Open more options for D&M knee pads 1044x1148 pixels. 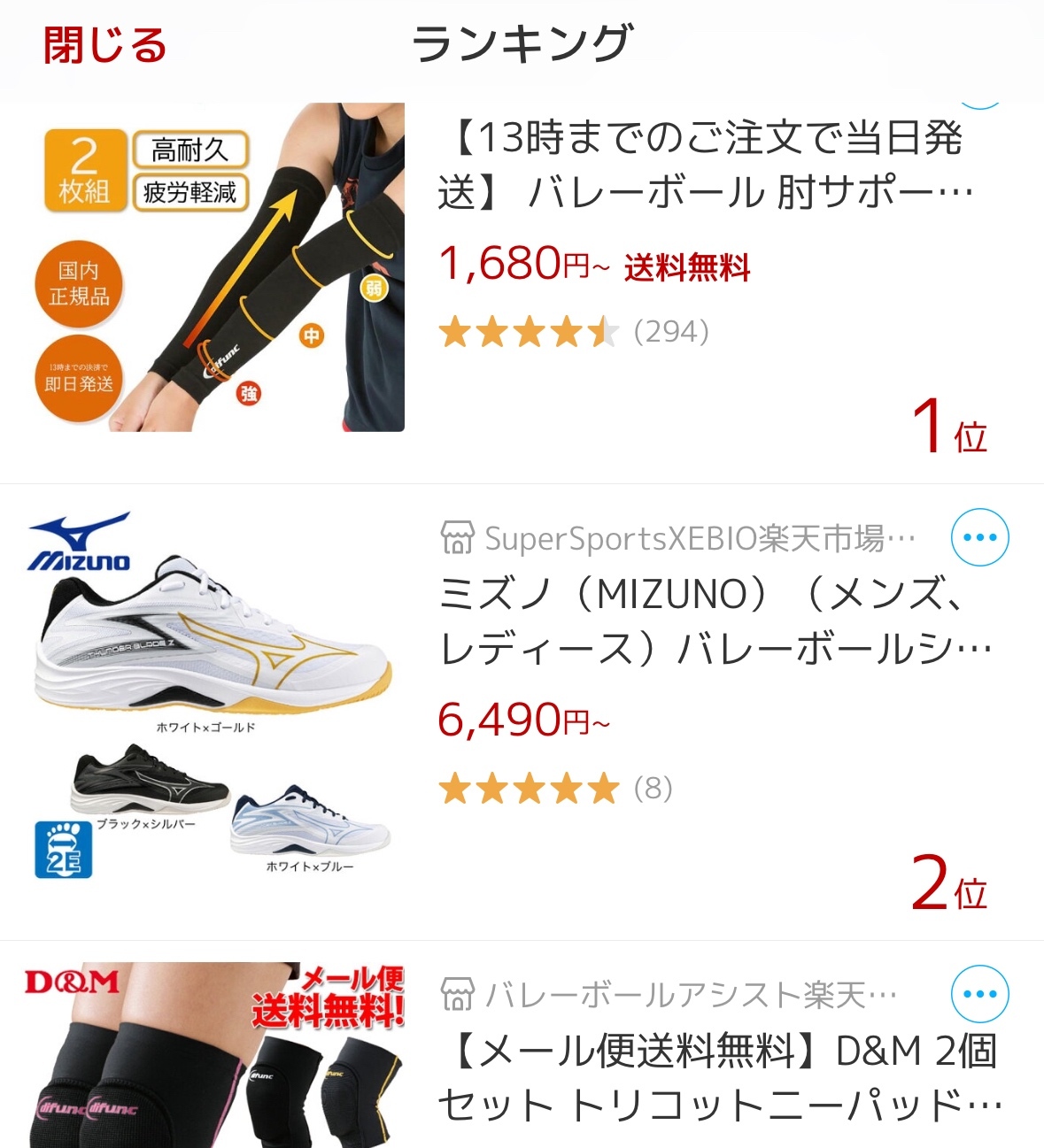[979, 994]
